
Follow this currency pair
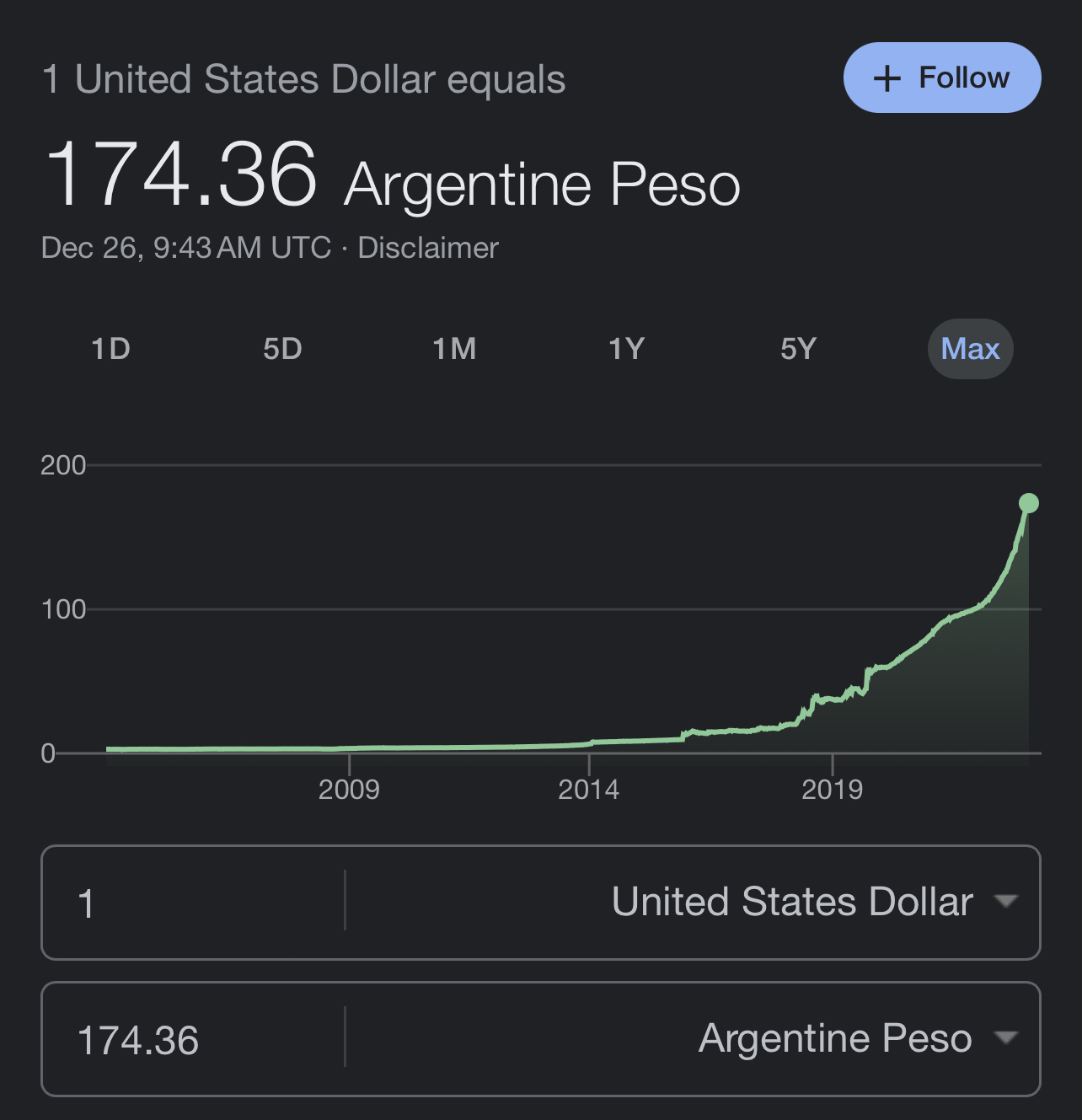pyautogui.click(x=941, y=78)
